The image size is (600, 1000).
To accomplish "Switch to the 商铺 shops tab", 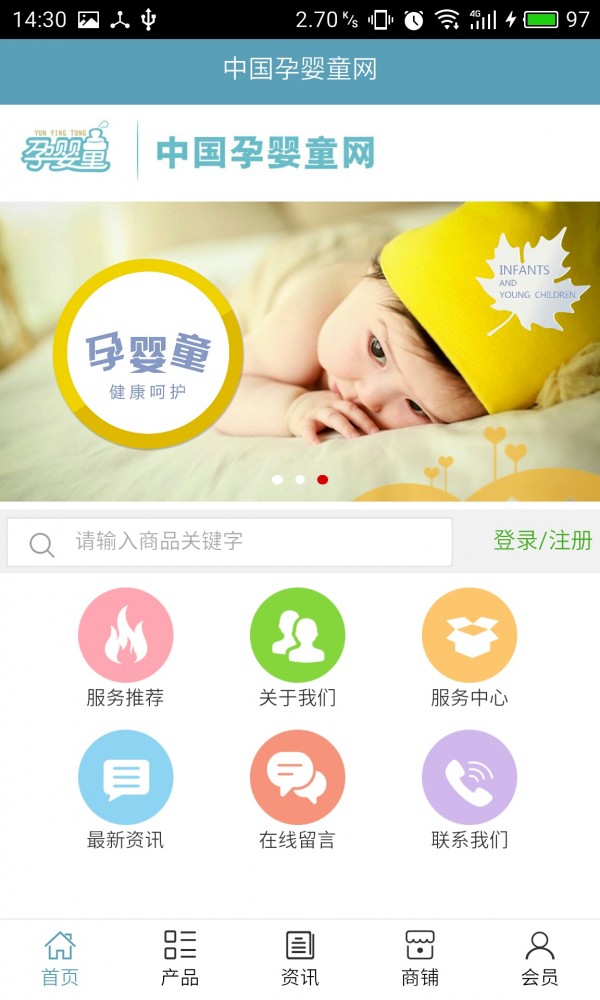I will tap(420, 958).
